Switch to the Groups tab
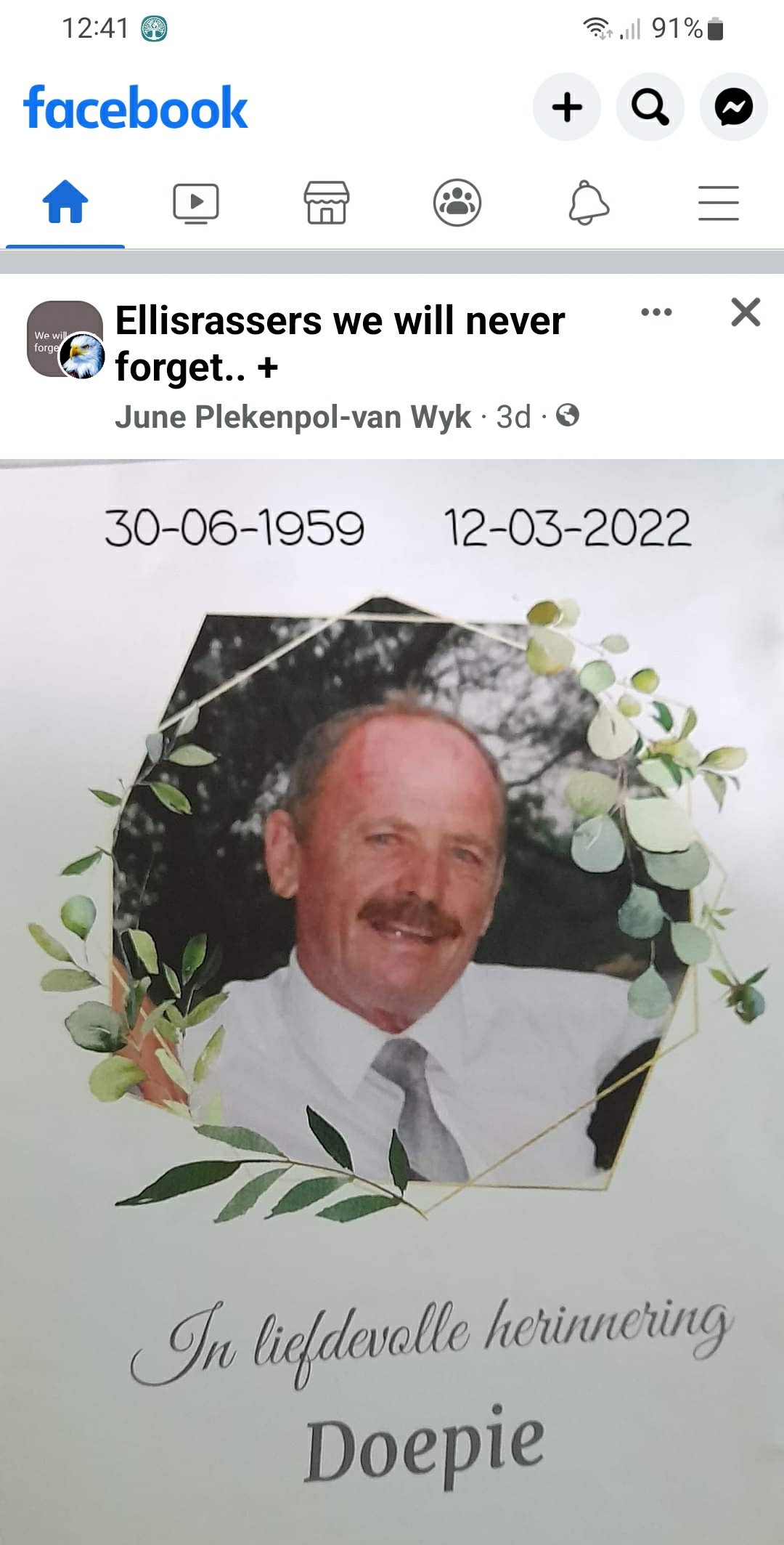 click(457, 202)
